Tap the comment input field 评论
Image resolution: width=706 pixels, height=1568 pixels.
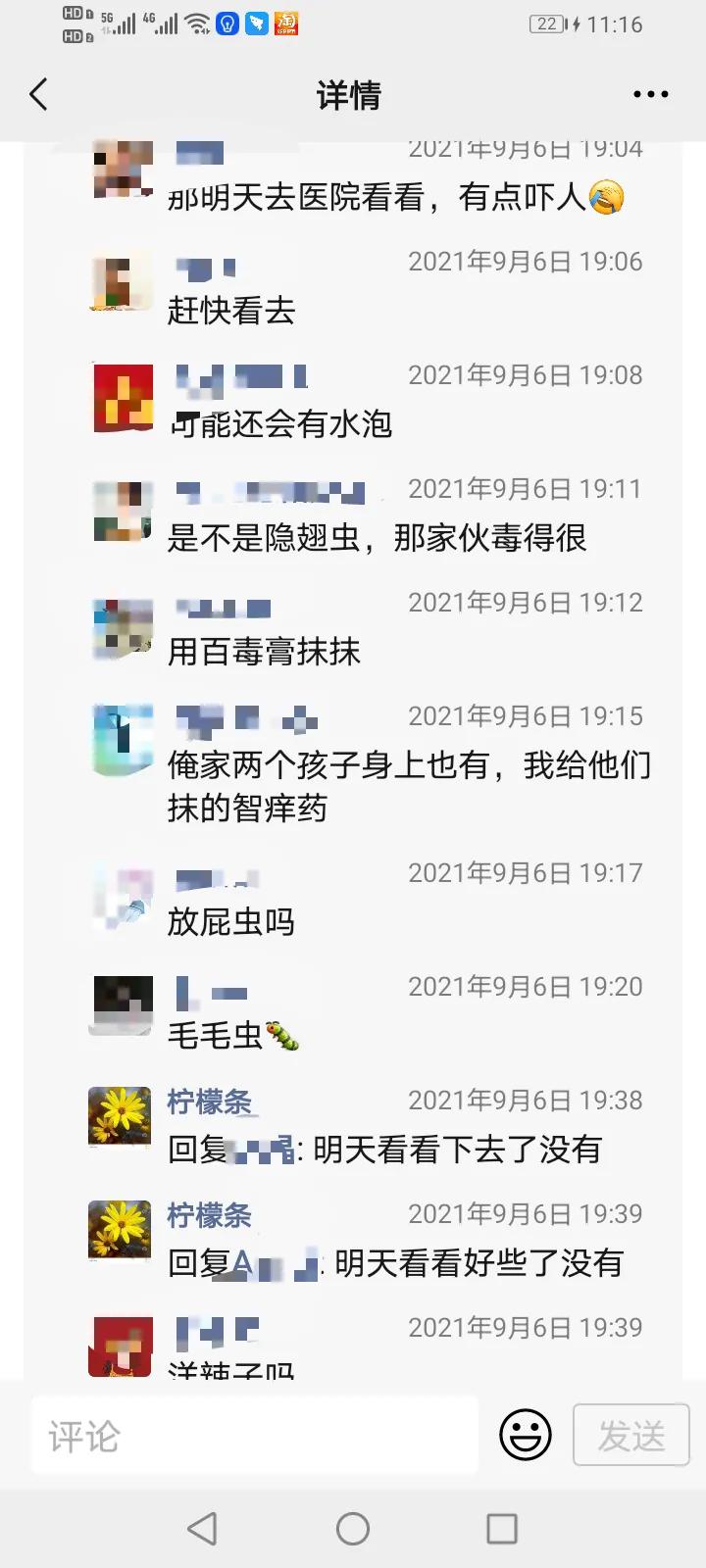coord(255,1434)
